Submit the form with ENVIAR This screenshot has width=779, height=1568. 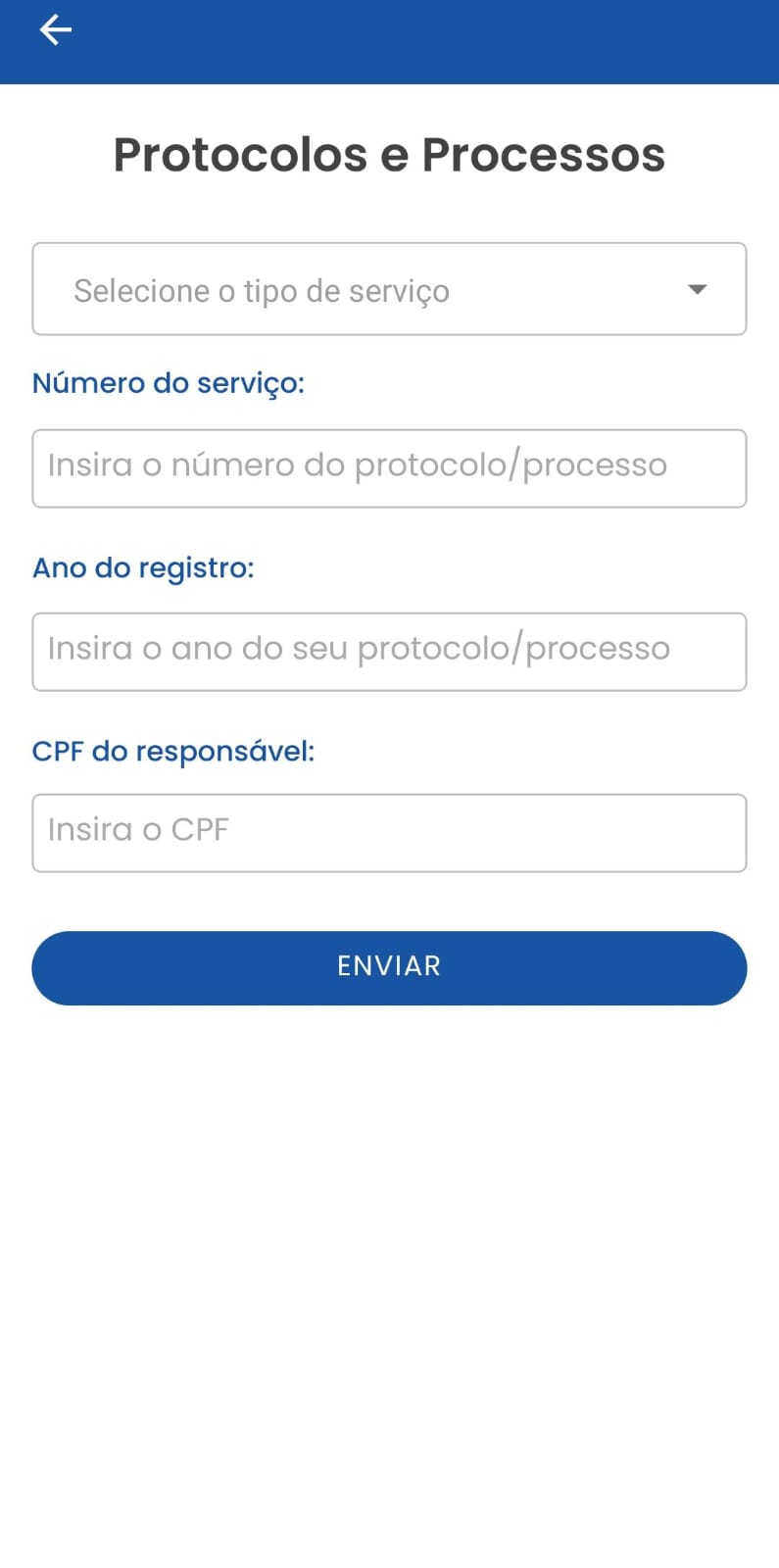coord(389,967)
